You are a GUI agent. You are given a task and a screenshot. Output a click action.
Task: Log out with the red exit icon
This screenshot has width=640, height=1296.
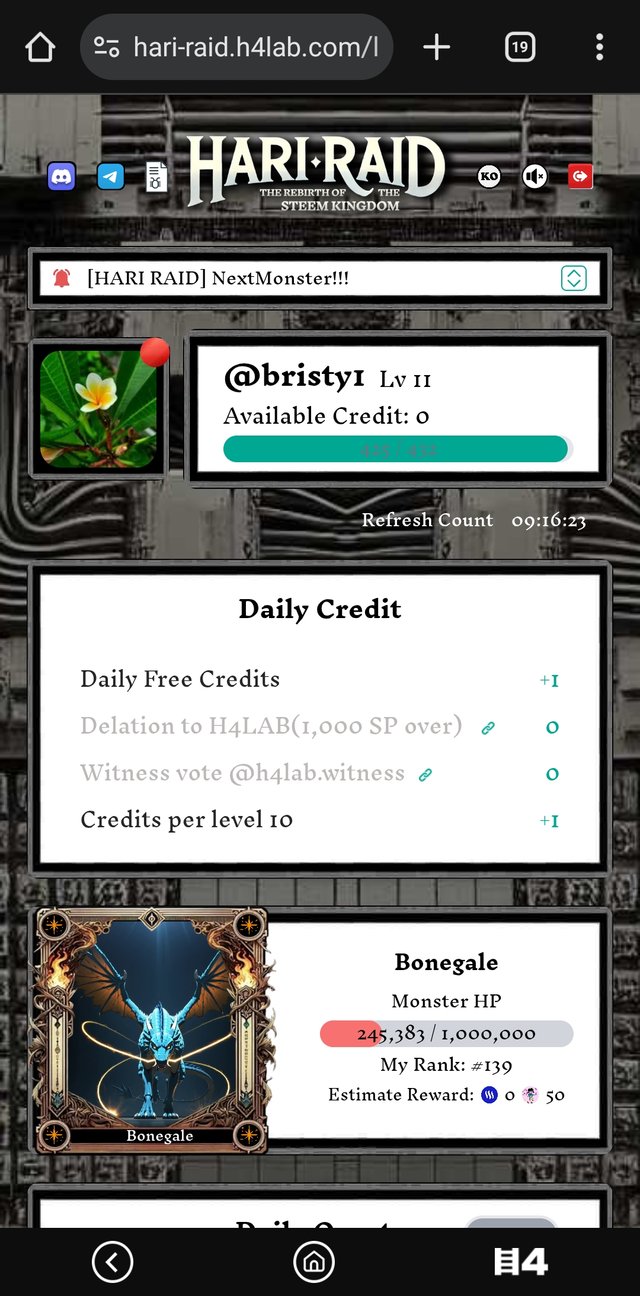click(x=580, y=177)
